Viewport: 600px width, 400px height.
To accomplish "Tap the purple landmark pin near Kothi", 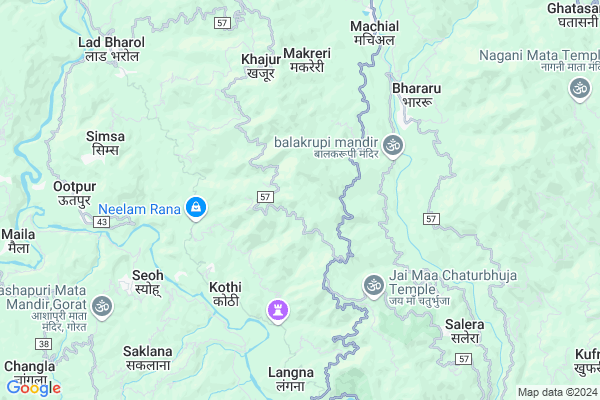I will [278, 311].
